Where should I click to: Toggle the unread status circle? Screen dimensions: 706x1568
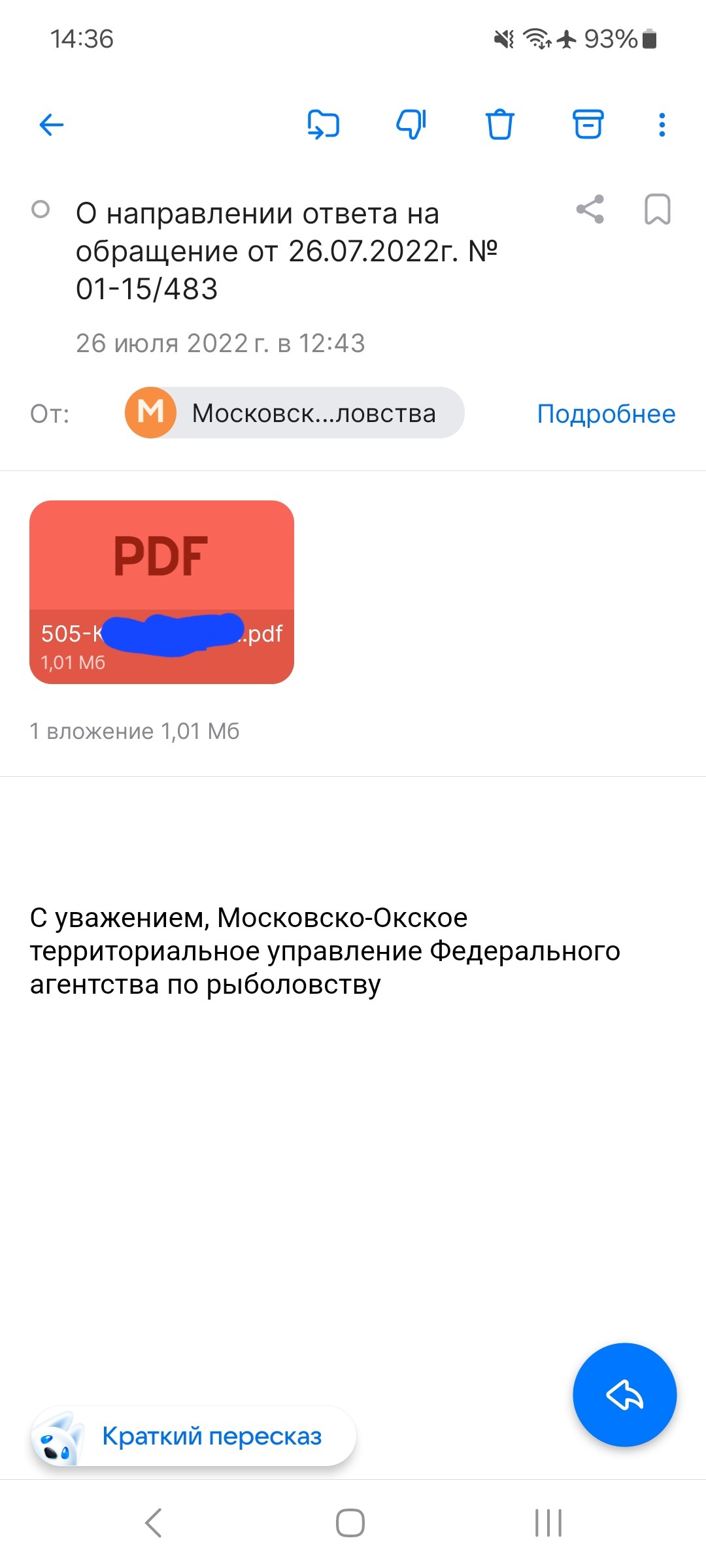(41, 210)
